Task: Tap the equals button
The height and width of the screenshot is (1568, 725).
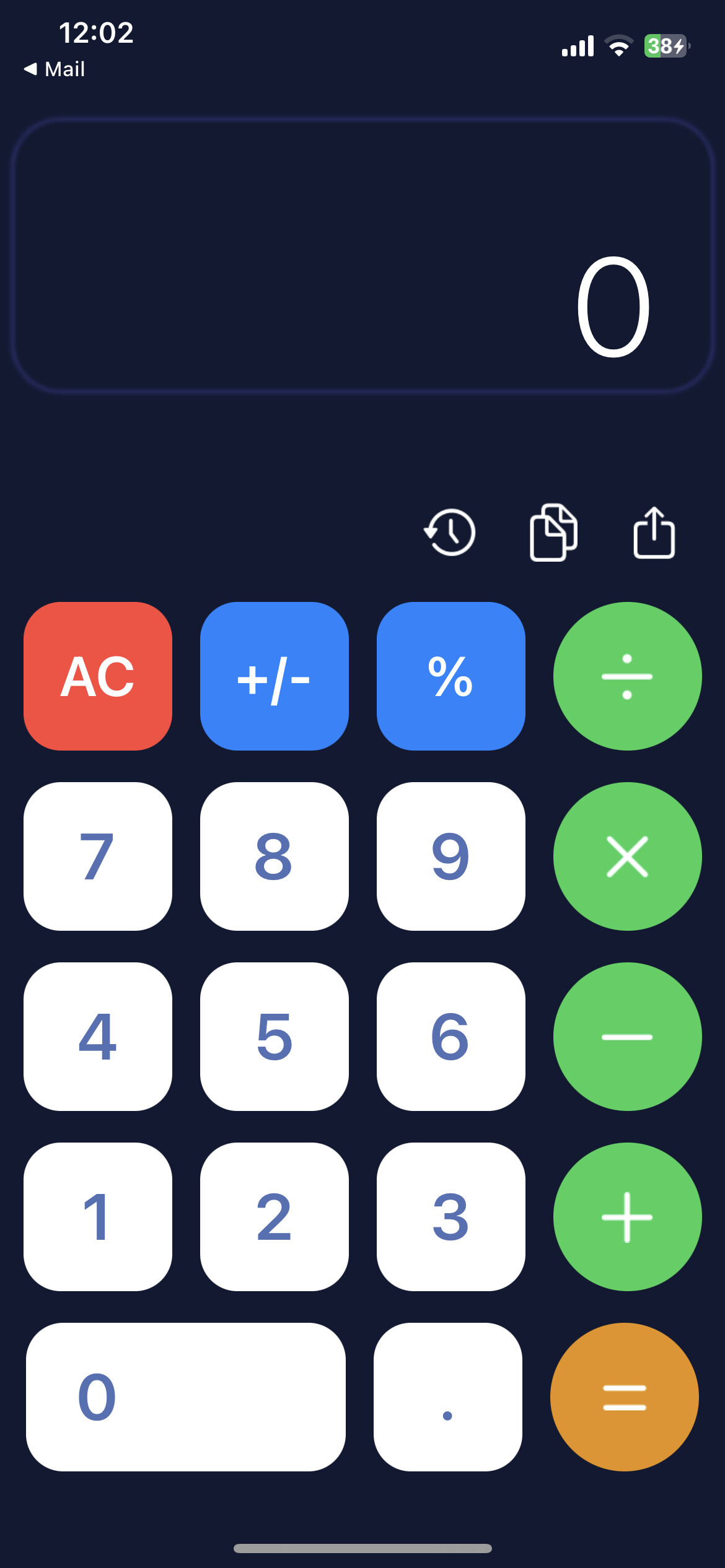Action: (x=625, y=1397)
